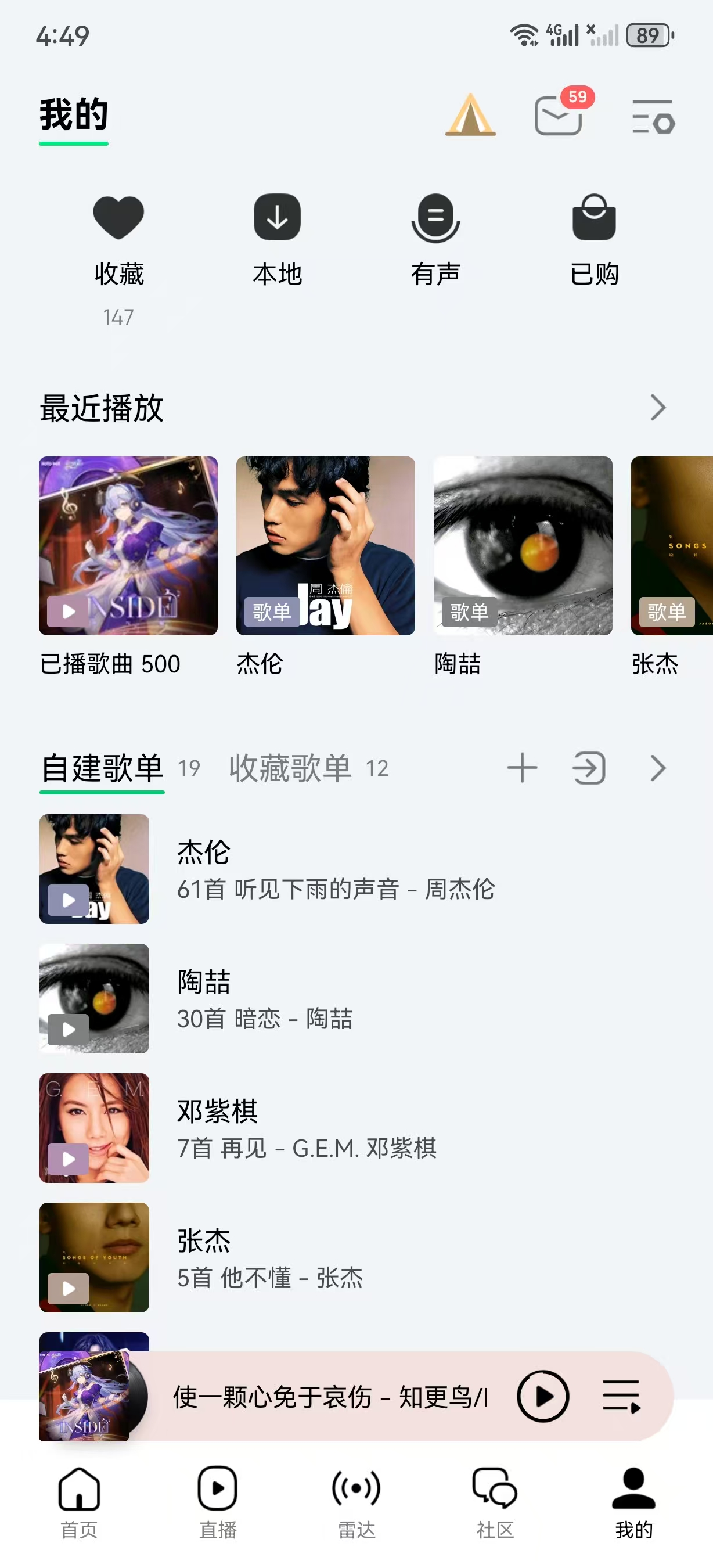Viewport: 713px width, 1568px height.
Task: Switch to 收藏歌单 tab
Action: [x=291, y=768]
